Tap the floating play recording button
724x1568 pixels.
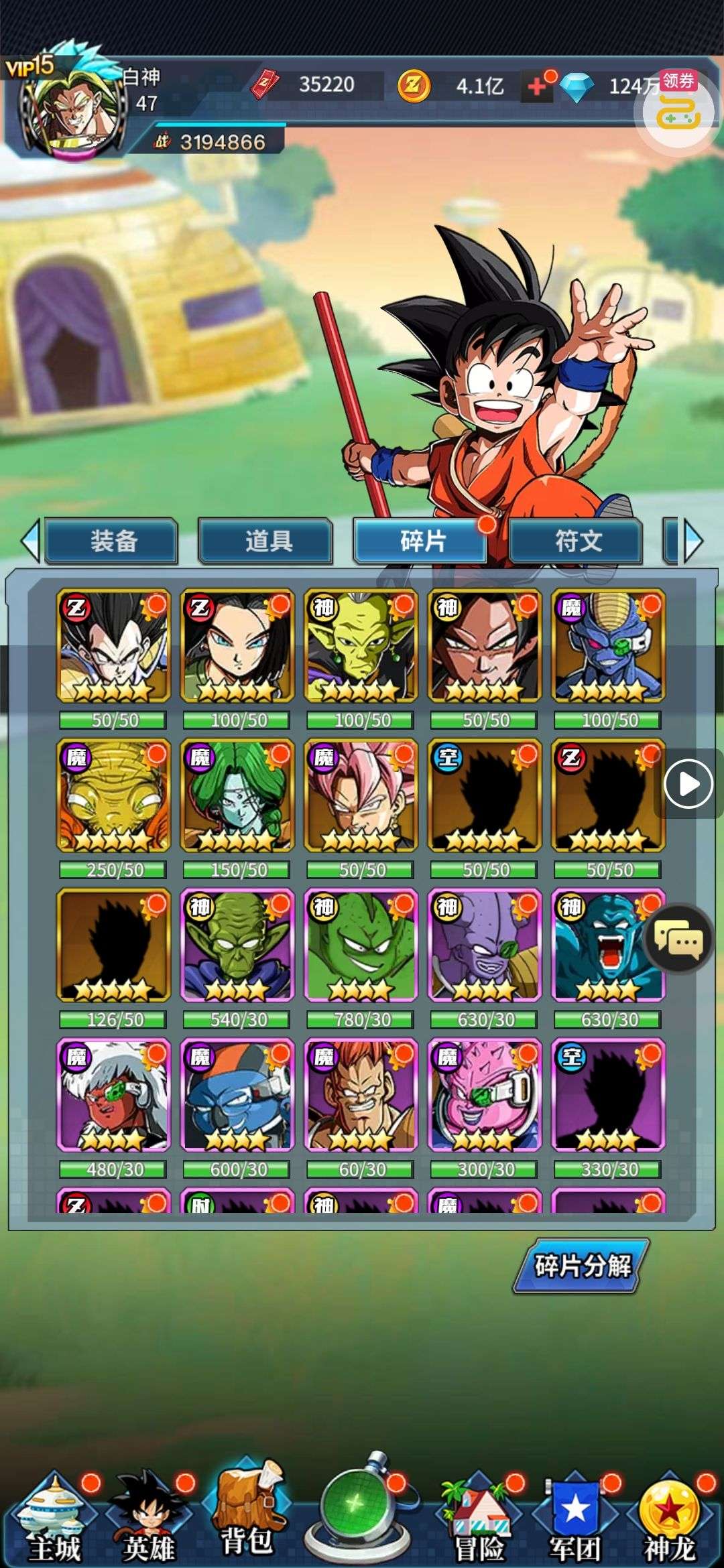(688, 783)
